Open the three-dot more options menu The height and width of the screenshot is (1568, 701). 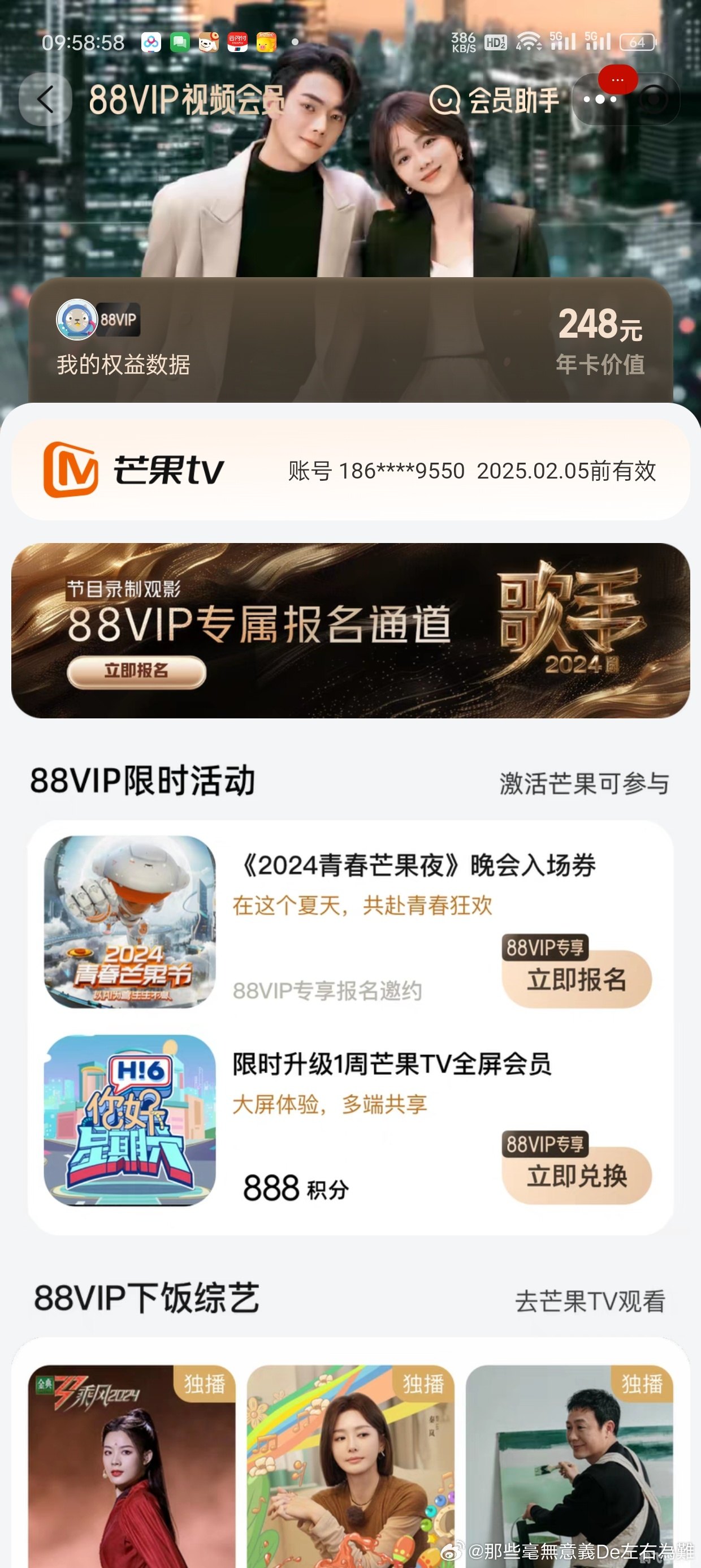coord(599,98)
